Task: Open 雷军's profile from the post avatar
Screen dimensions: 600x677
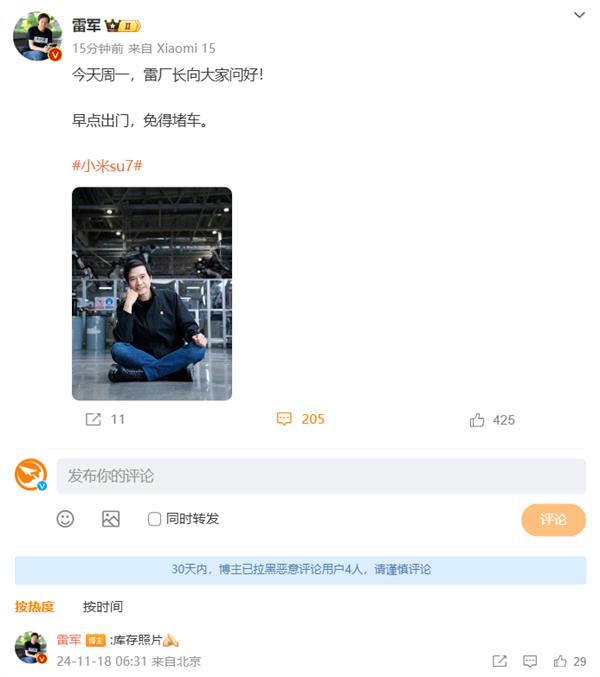Action: click(37, 36)
